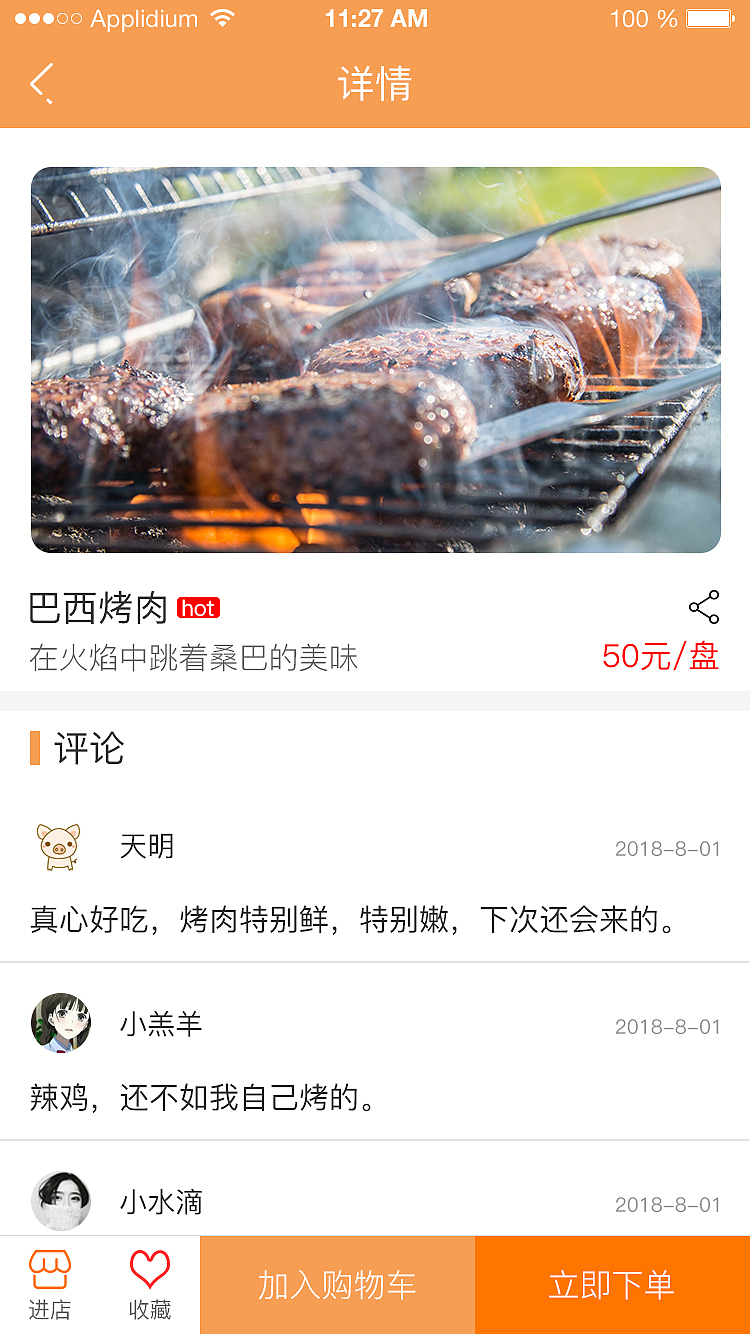This screenshot has width=750, height=1334.
Task: Tap 立即下单 to order now
Action: point(611,1285)
